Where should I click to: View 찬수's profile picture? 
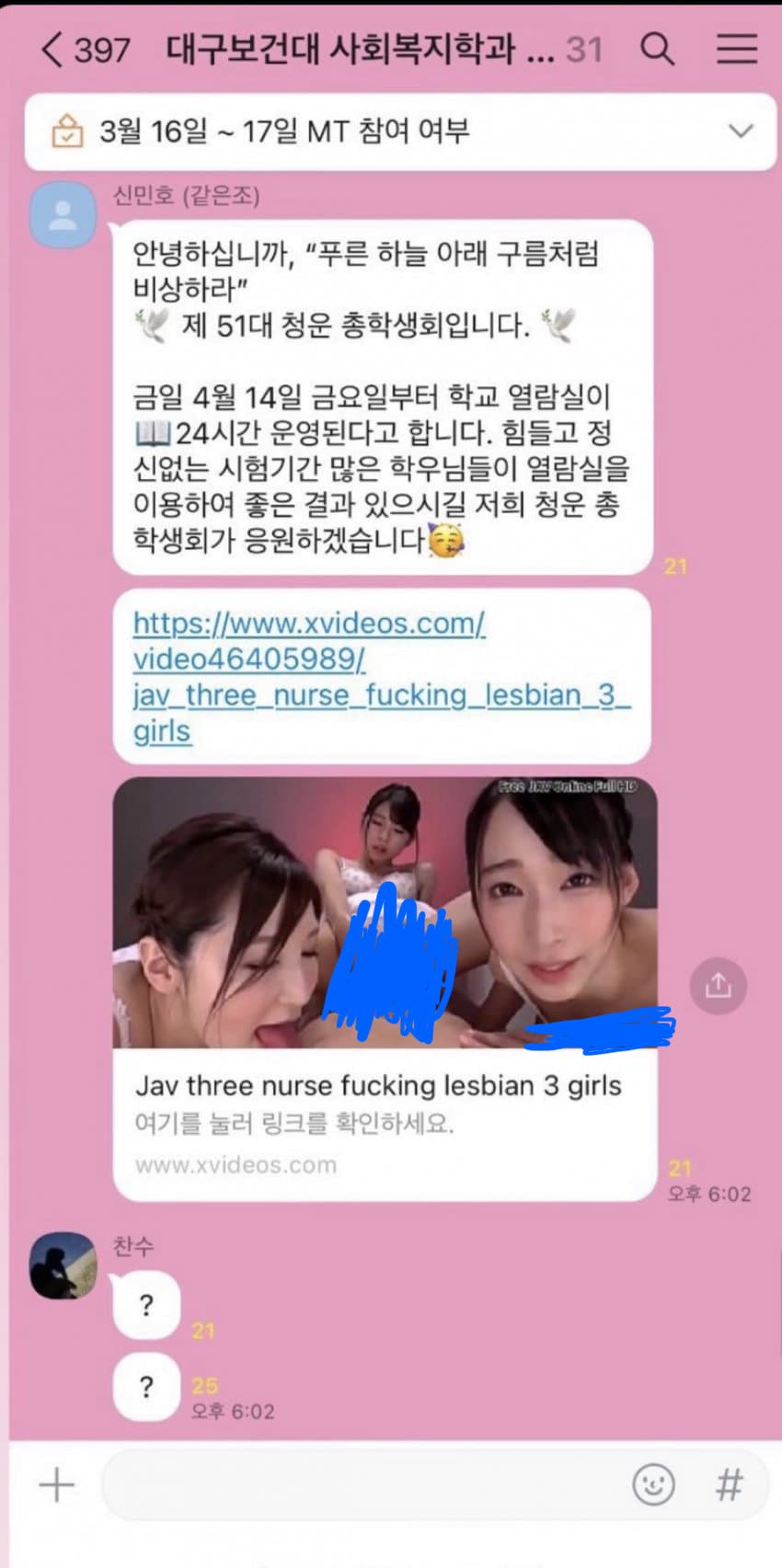(x=63, y=1266)
